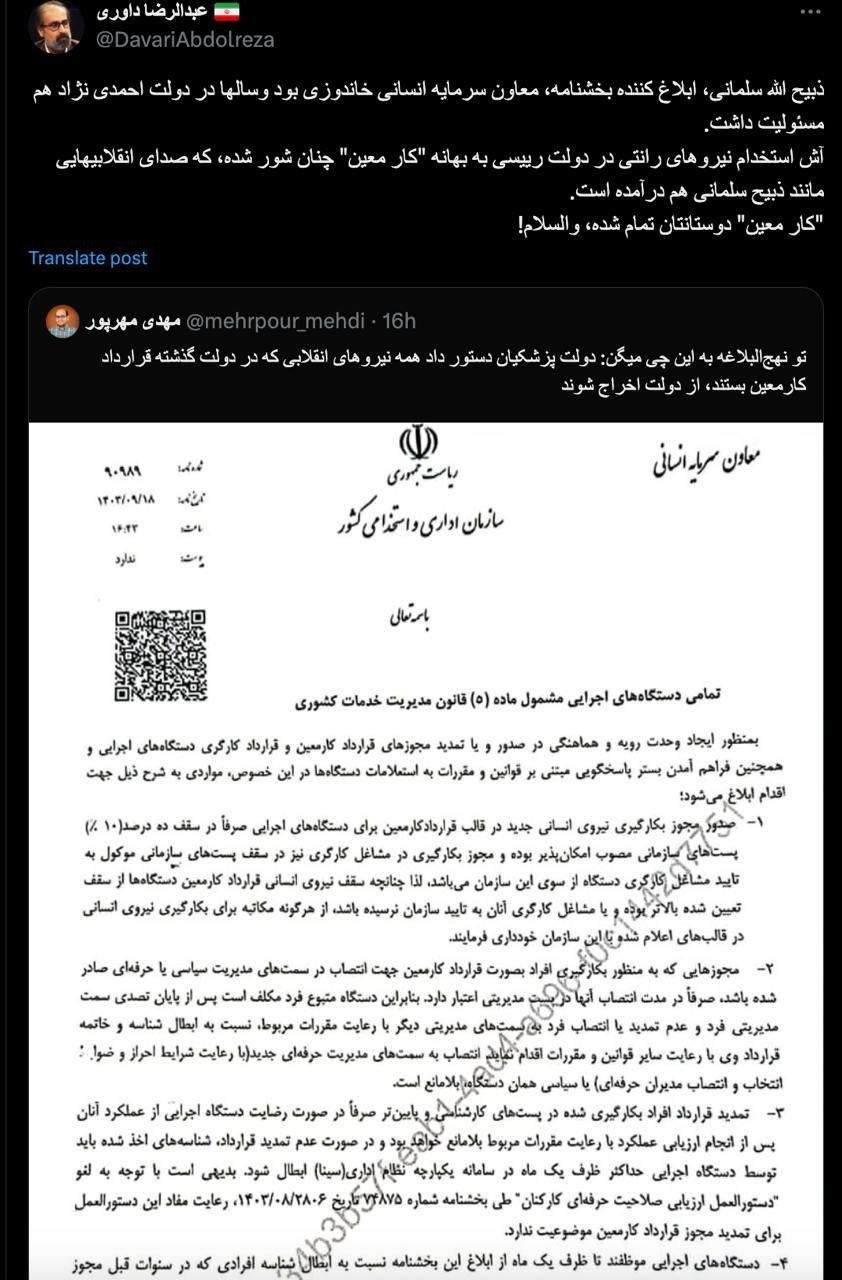The image size is (842, 1280).
Task: Open the @DavariAbdolreza profile avatar
Action: tap(54, 28)
